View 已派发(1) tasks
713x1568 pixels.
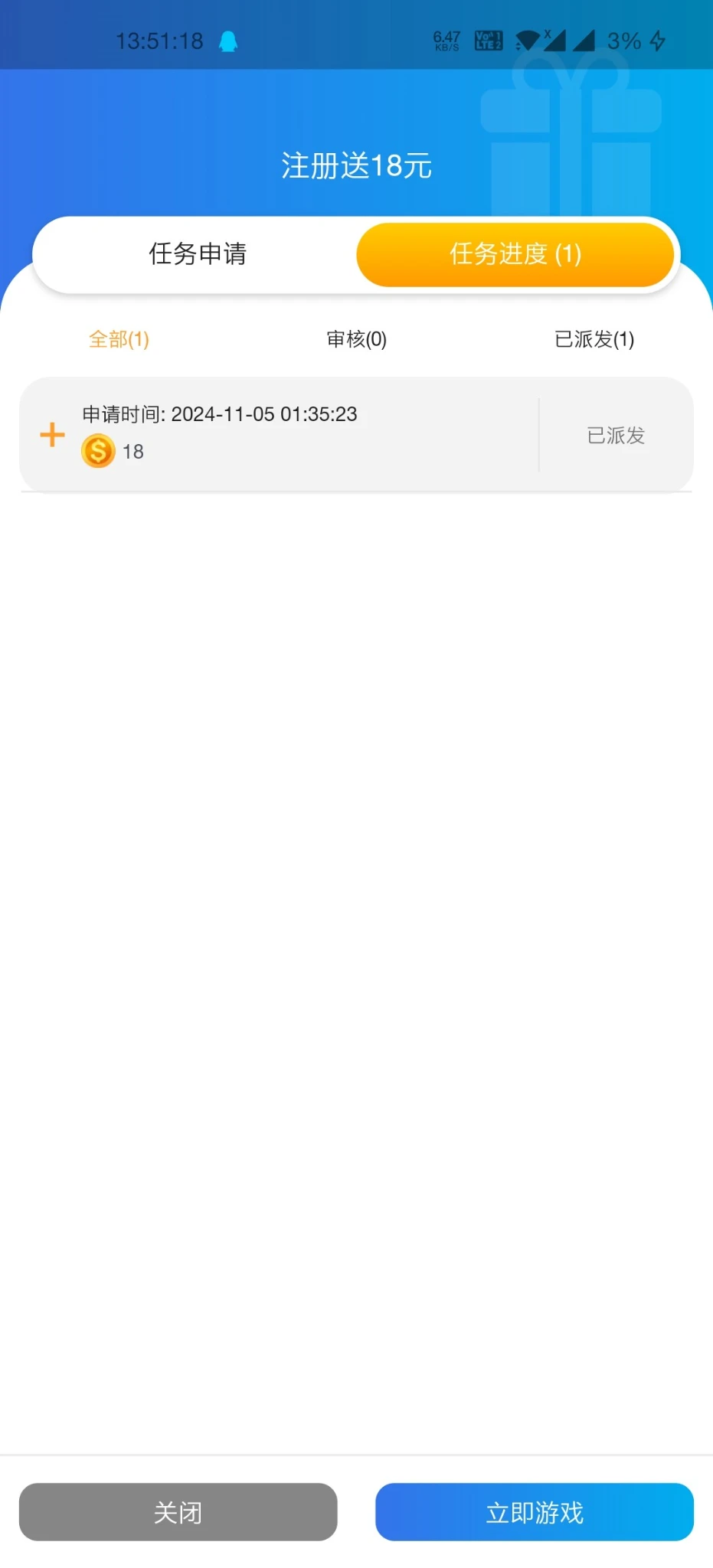pyautogui.click(x=594, y=339)
